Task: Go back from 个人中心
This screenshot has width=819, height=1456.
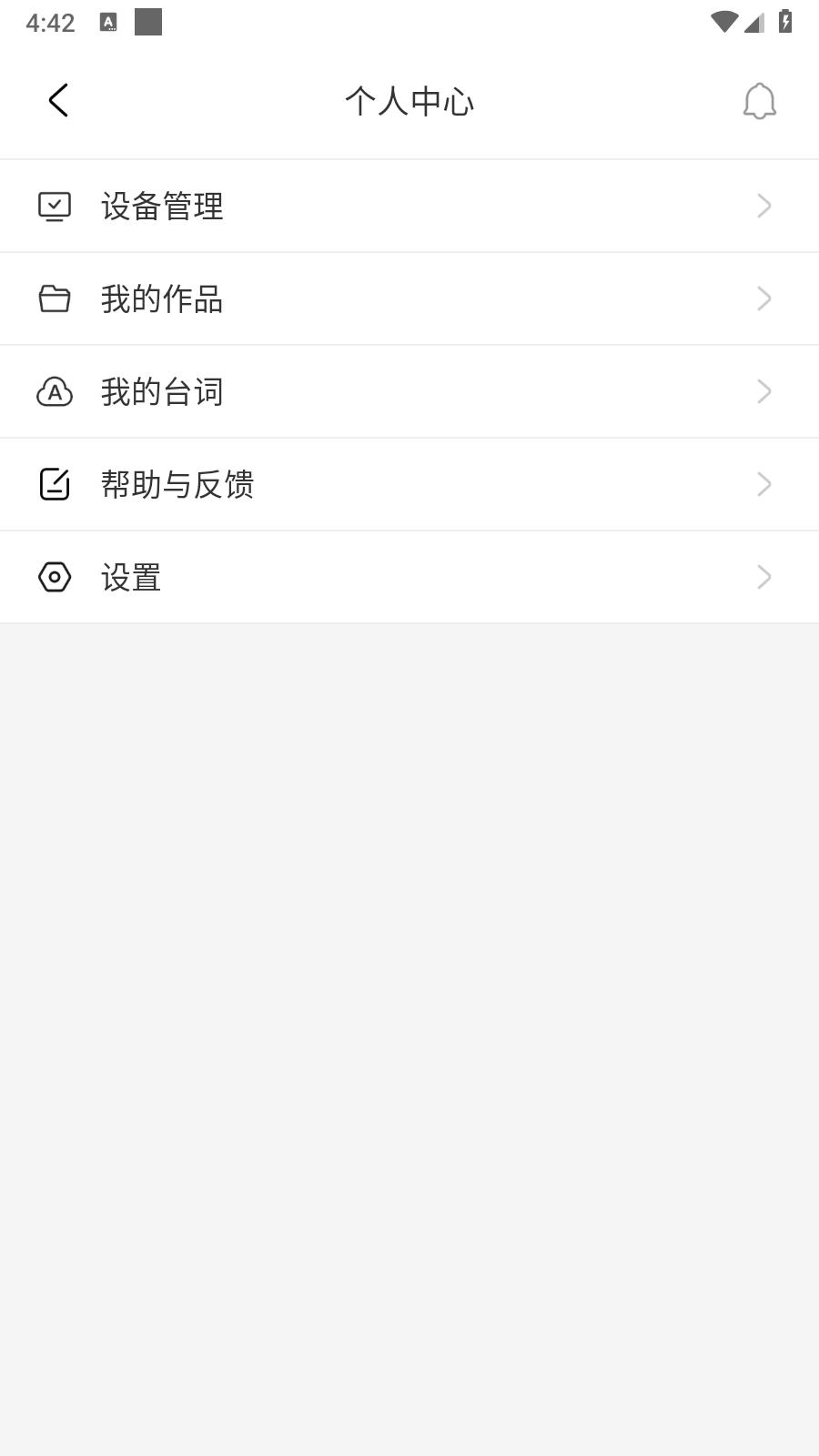Action: pyautogui.click(x=58, y=100)
